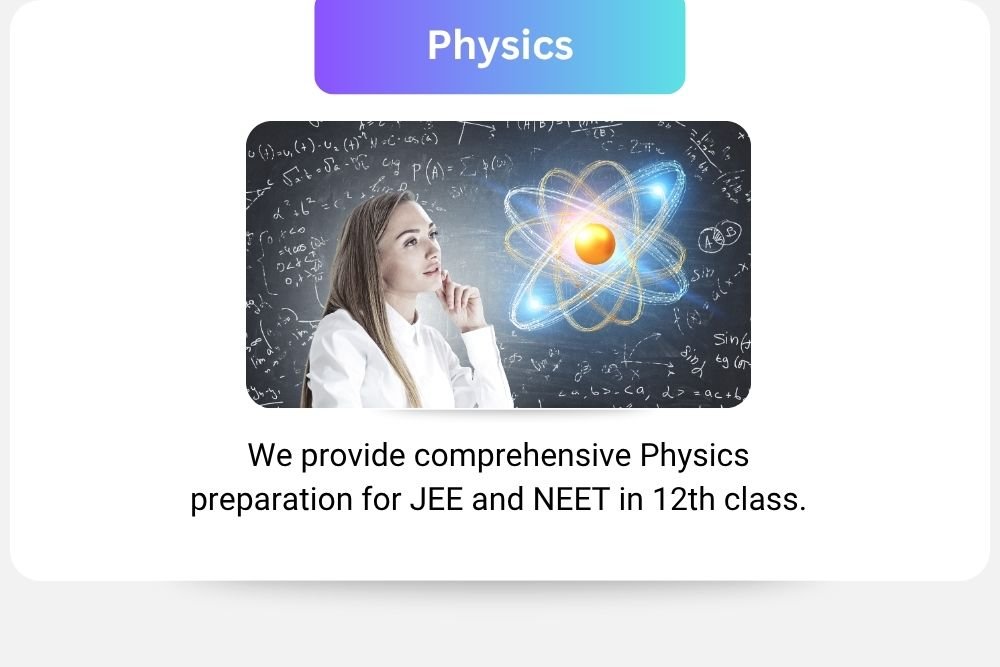Open the Physics course card image
The width and height of the screenshot is (1000, 667).
(498, 264)
